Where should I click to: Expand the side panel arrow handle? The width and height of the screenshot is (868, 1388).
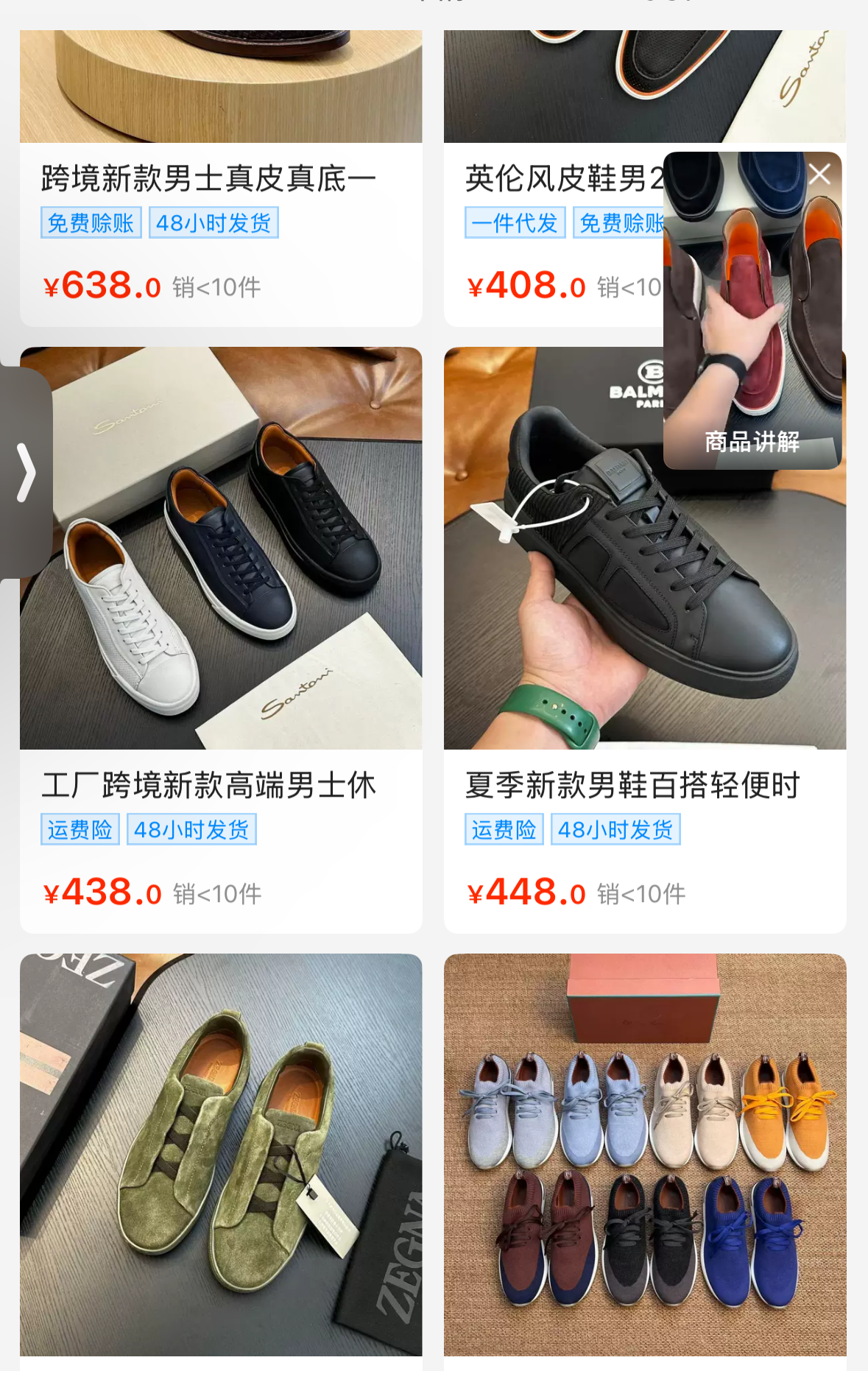[x=27, y=473]
